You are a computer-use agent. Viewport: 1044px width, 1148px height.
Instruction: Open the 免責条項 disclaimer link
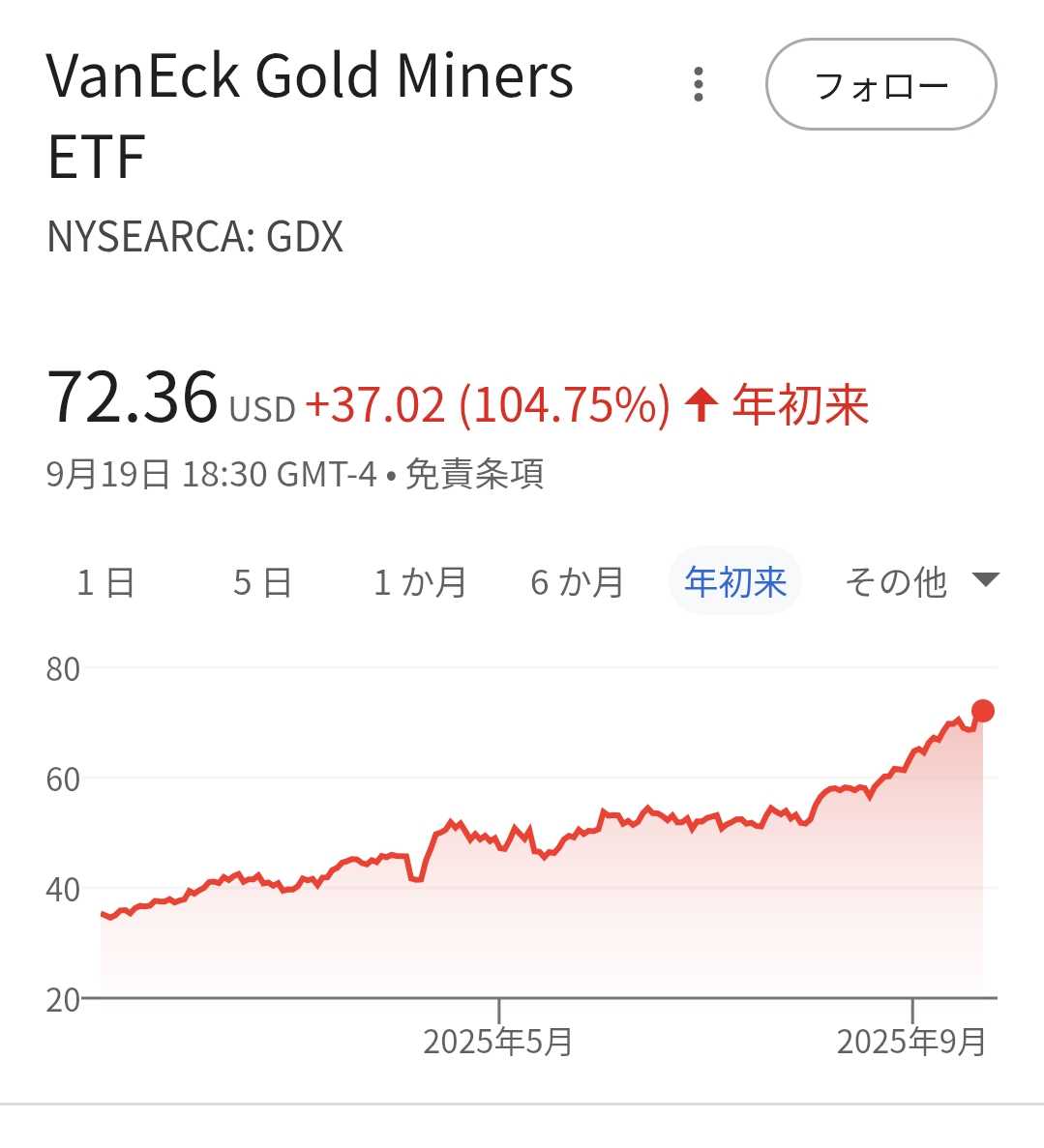pos(474,475)
